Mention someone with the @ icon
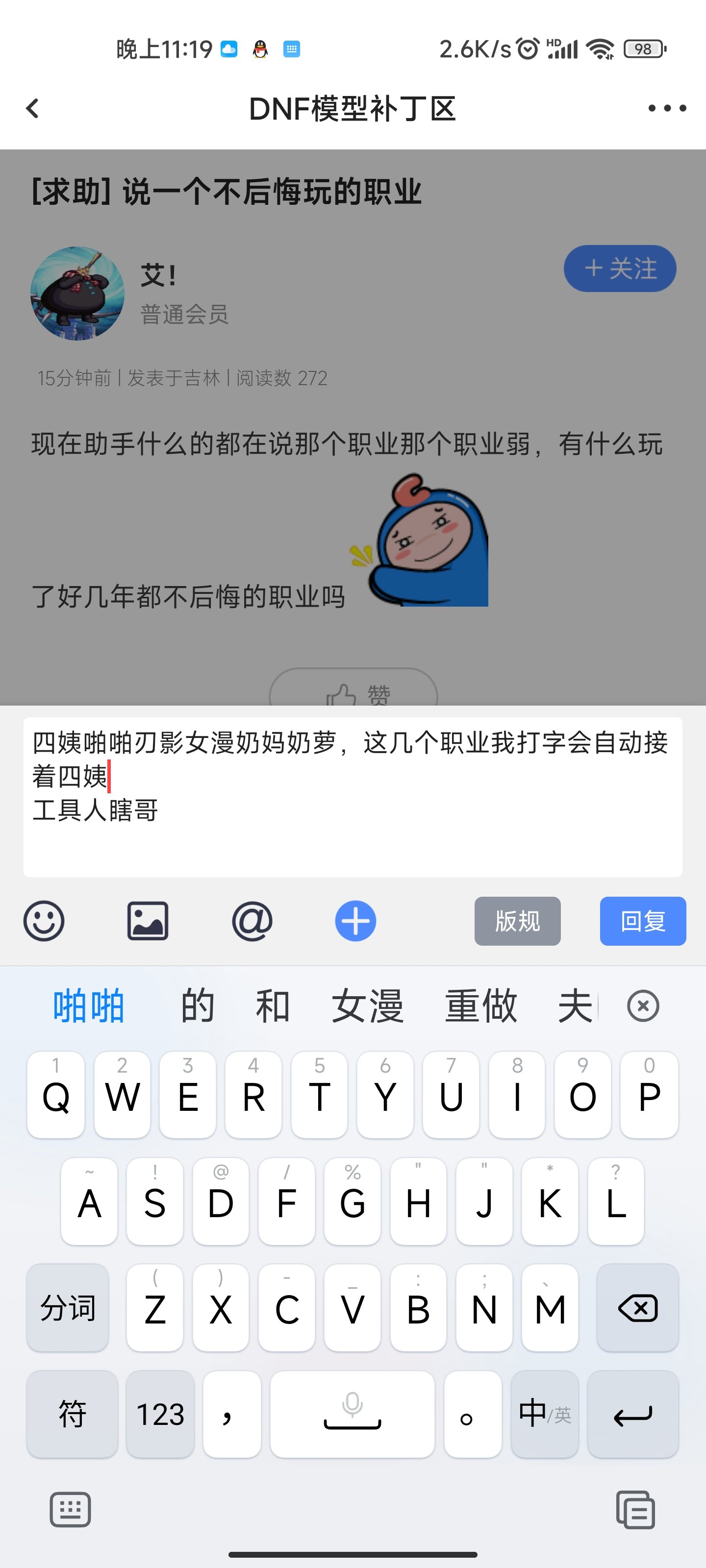 (252, 921)
